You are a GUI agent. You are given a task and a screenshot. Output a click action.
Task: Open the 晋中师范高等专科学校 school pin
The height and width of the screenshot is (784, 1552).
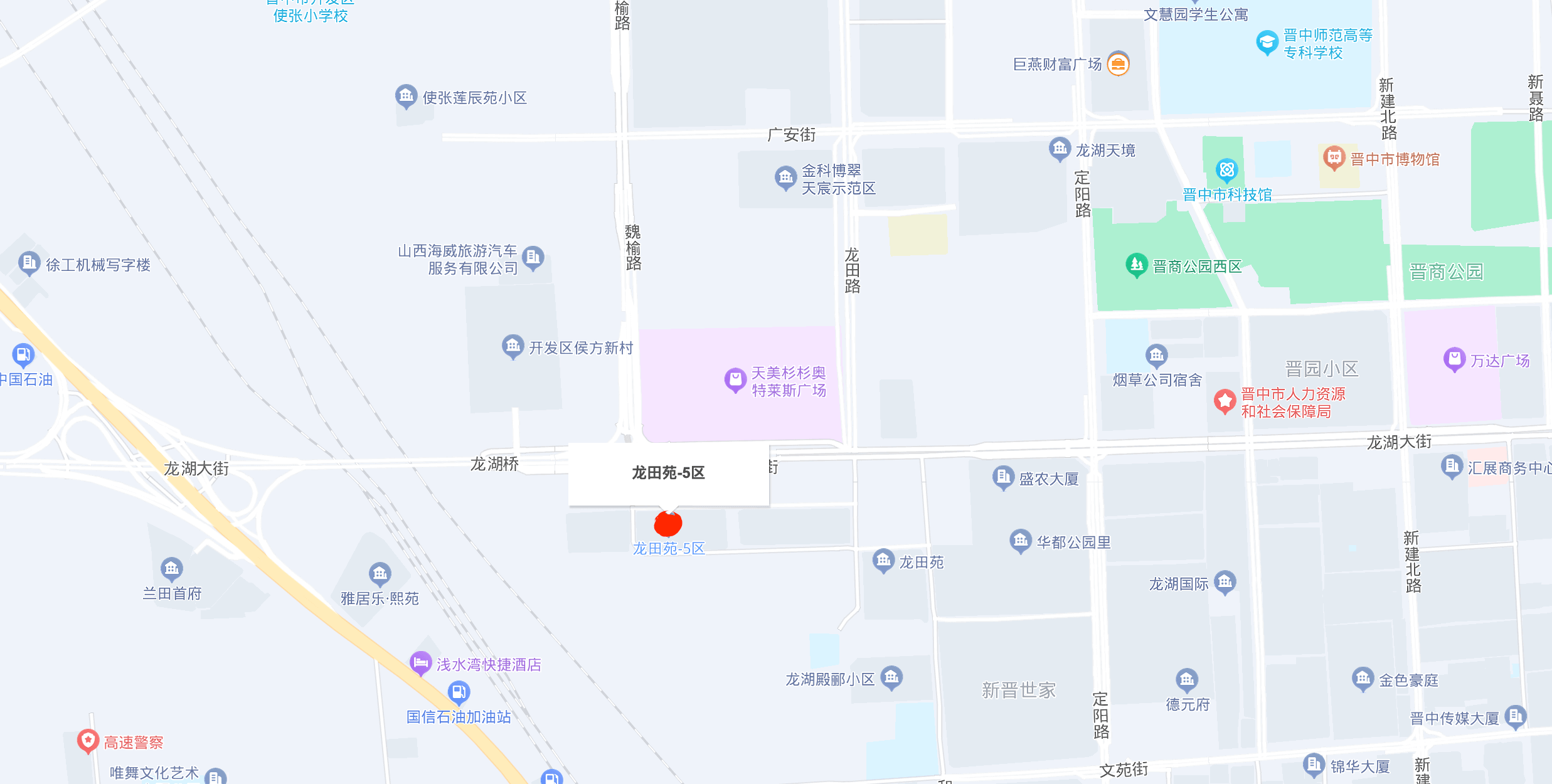tap(1267, 43)
